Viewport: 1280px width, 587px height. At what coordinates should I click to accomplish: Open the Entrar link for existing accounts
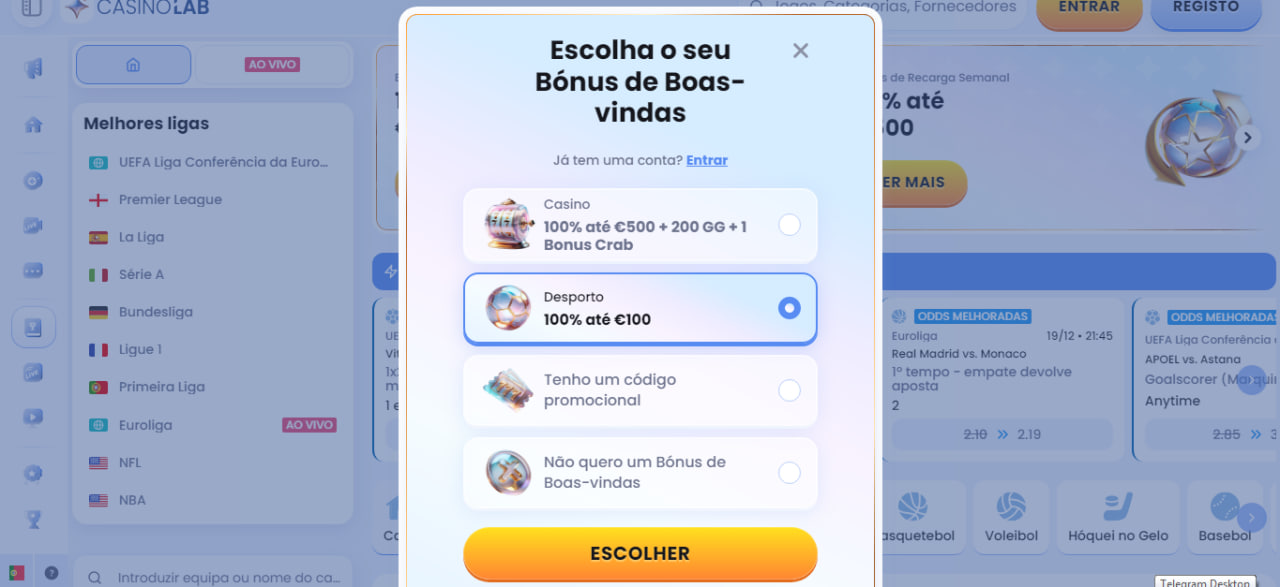706,160
